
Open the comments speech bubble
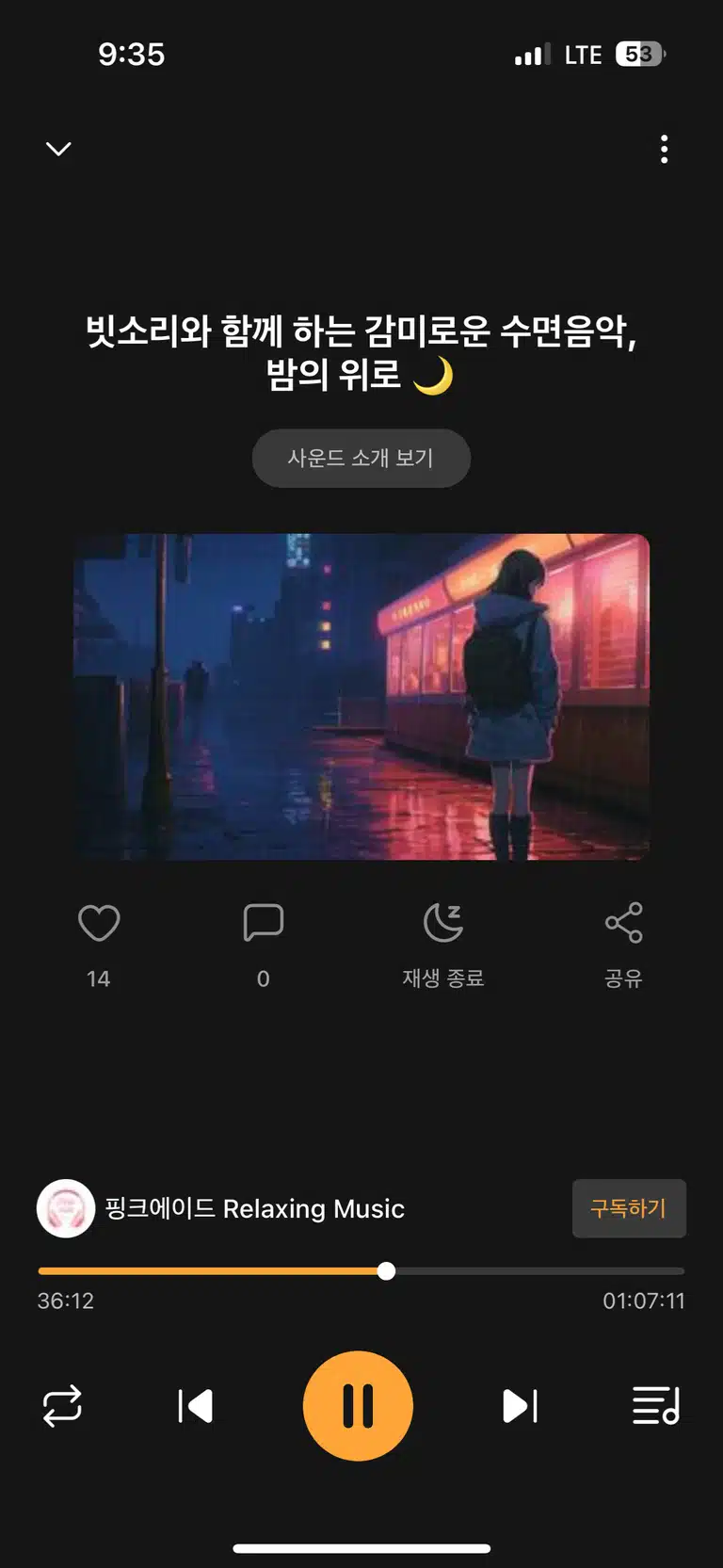point(264,923)
